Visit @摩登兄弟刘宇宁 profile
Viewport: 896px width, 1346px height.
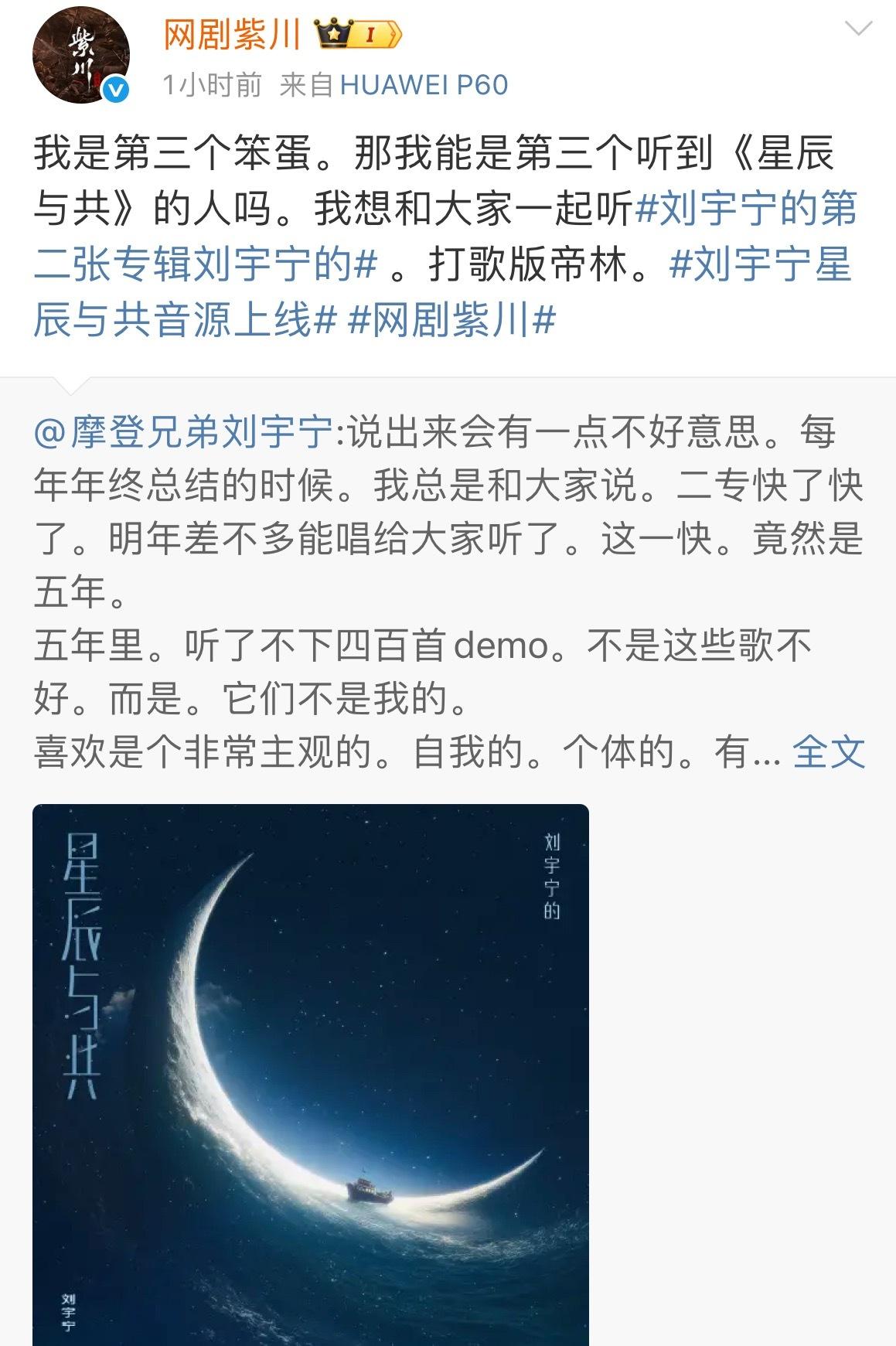tap(183, 431)
